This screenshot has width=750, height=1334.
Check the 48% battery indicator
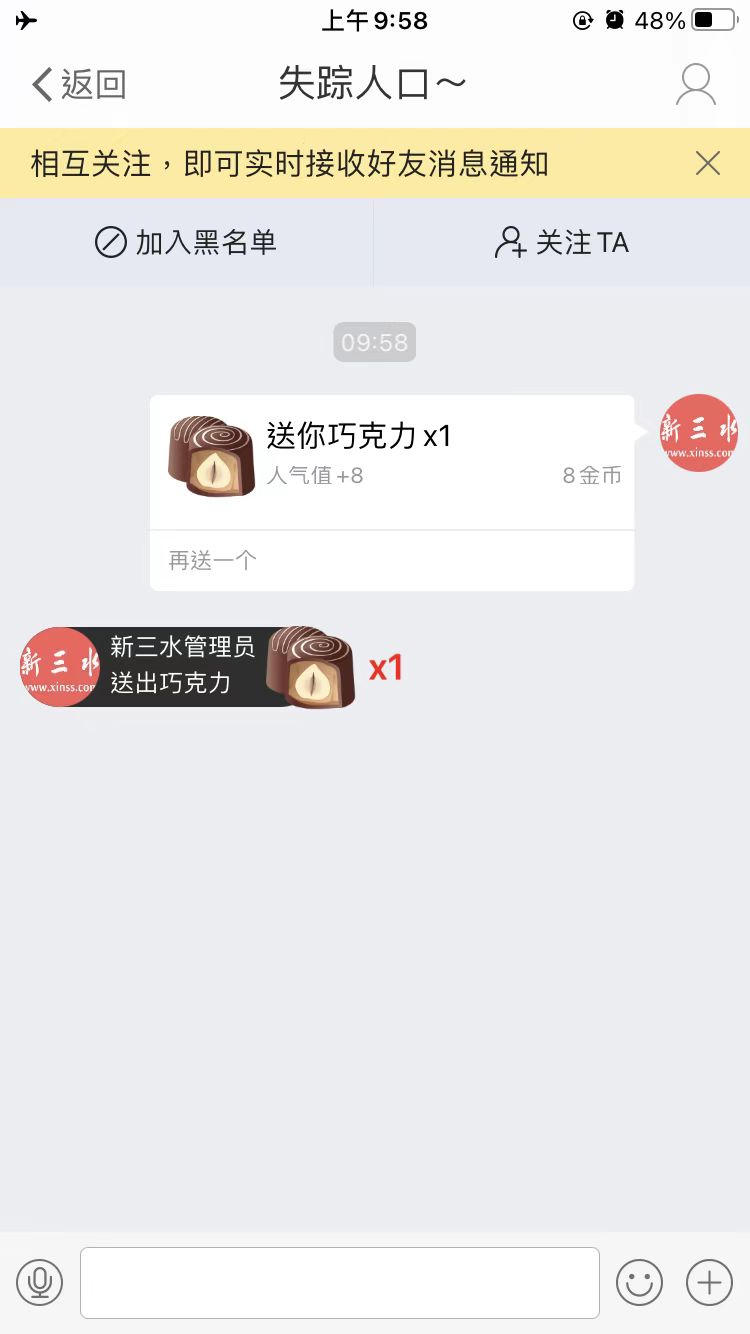click(x=660, y=20)
